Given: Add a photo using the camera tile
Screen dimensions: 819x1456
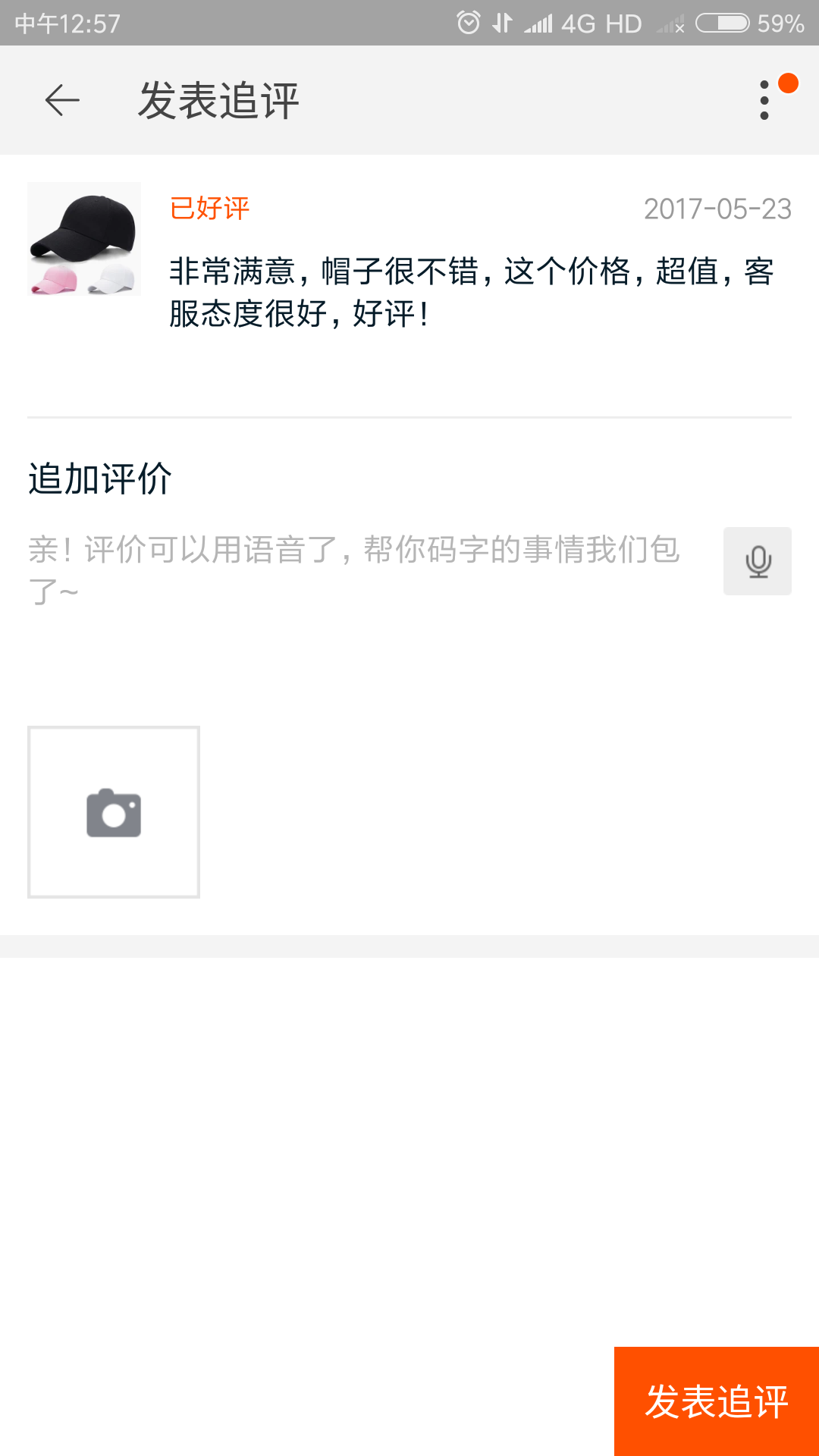Looking at the screenshot, I should pyautogui.click(x=114, y=812).
